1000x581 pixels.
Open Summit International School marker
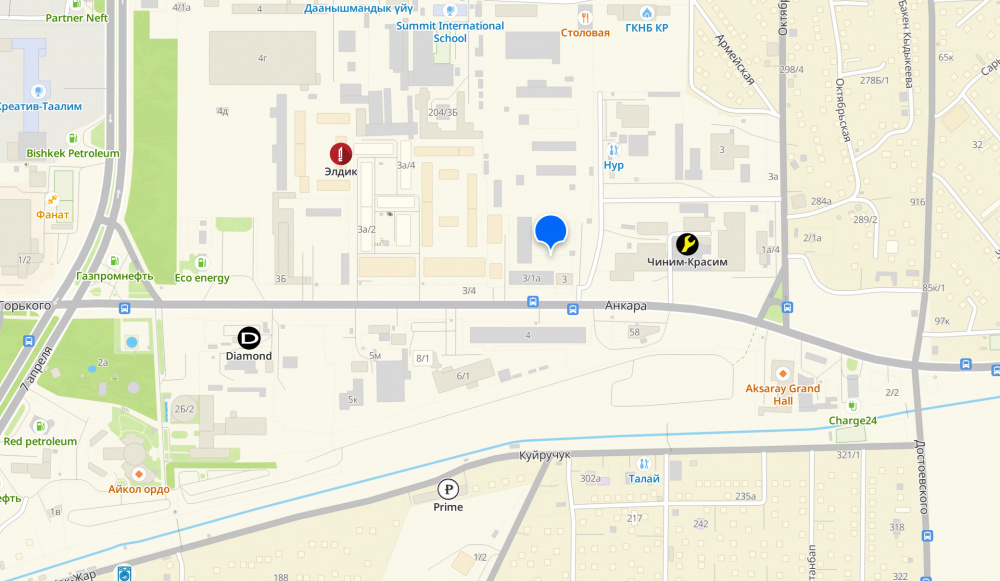[450, 10]
